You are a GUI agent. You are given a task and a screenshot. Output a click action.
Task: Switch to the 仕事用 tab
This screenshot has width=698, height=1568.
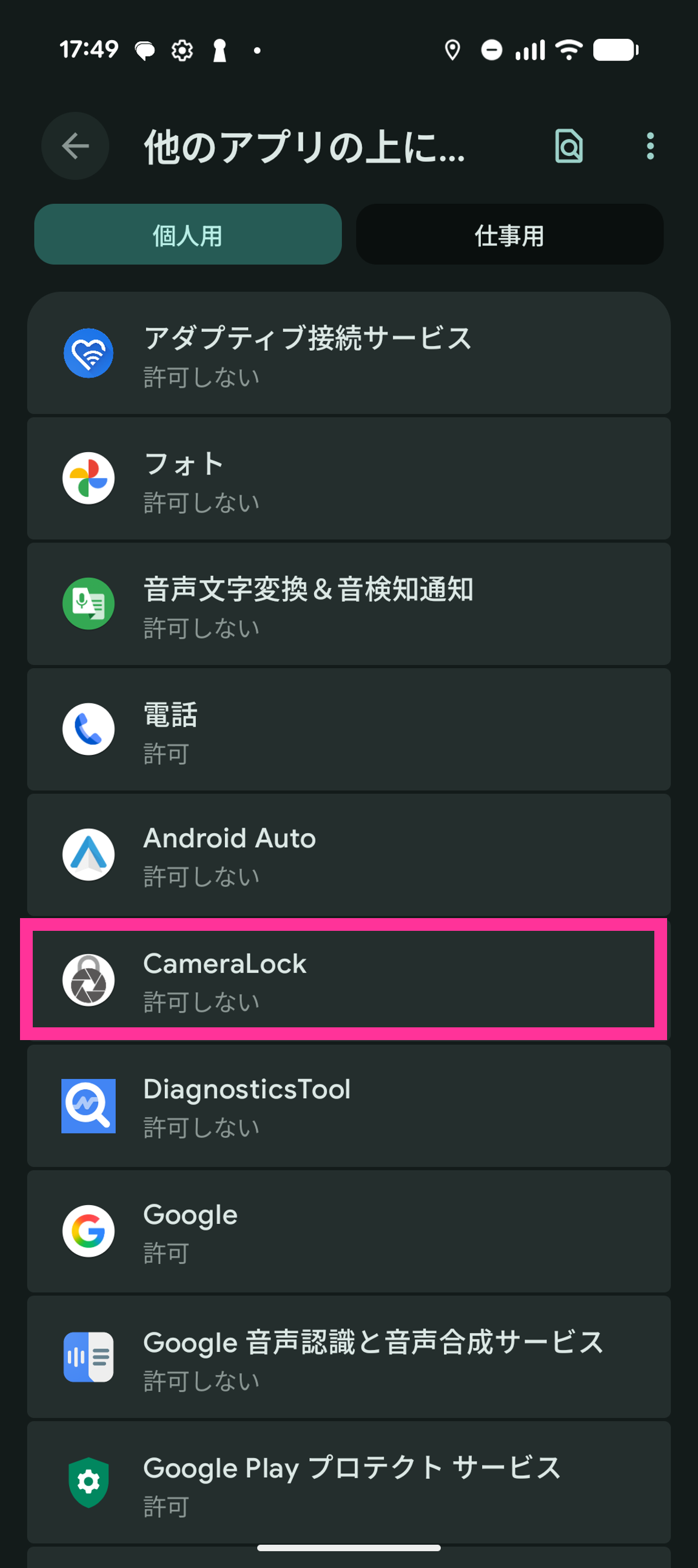[x=509, y=235]
